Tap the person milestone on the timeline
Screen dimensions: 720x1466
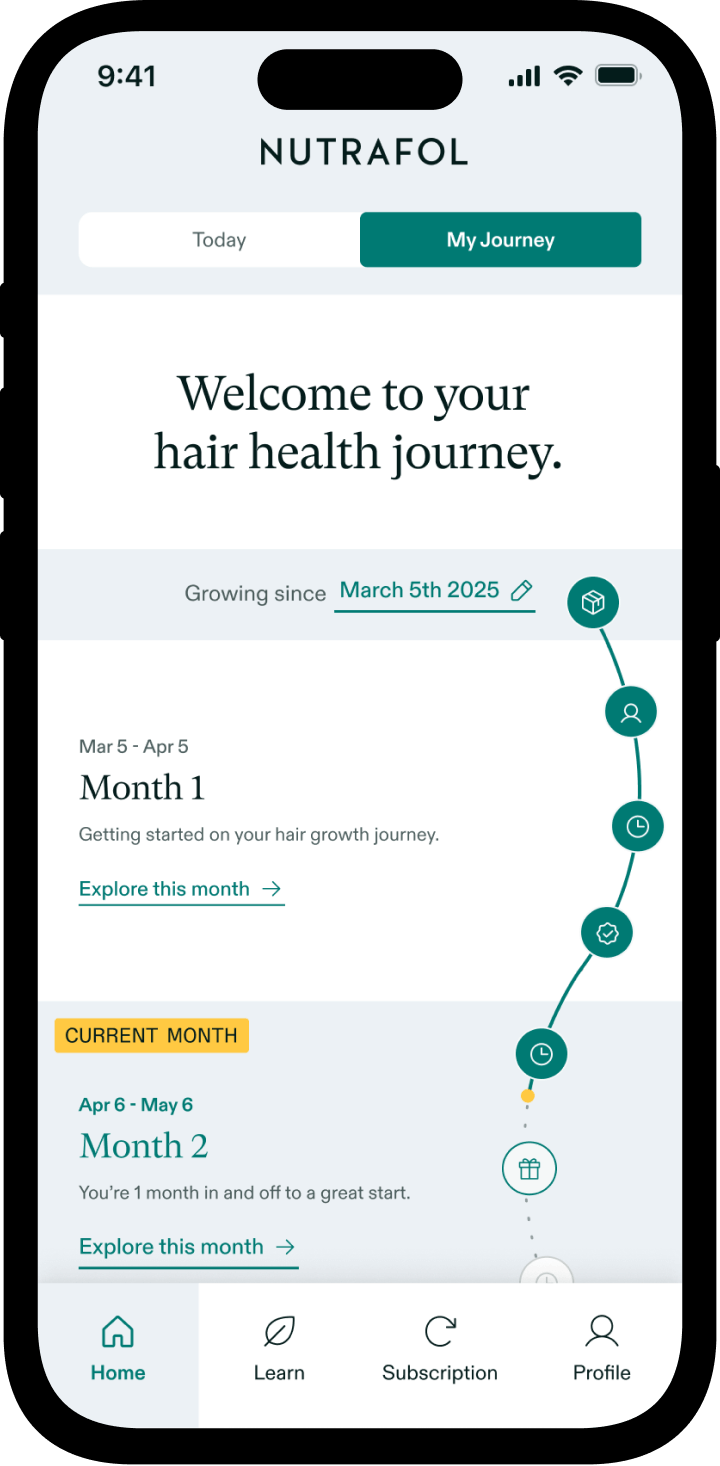[631, 713]
